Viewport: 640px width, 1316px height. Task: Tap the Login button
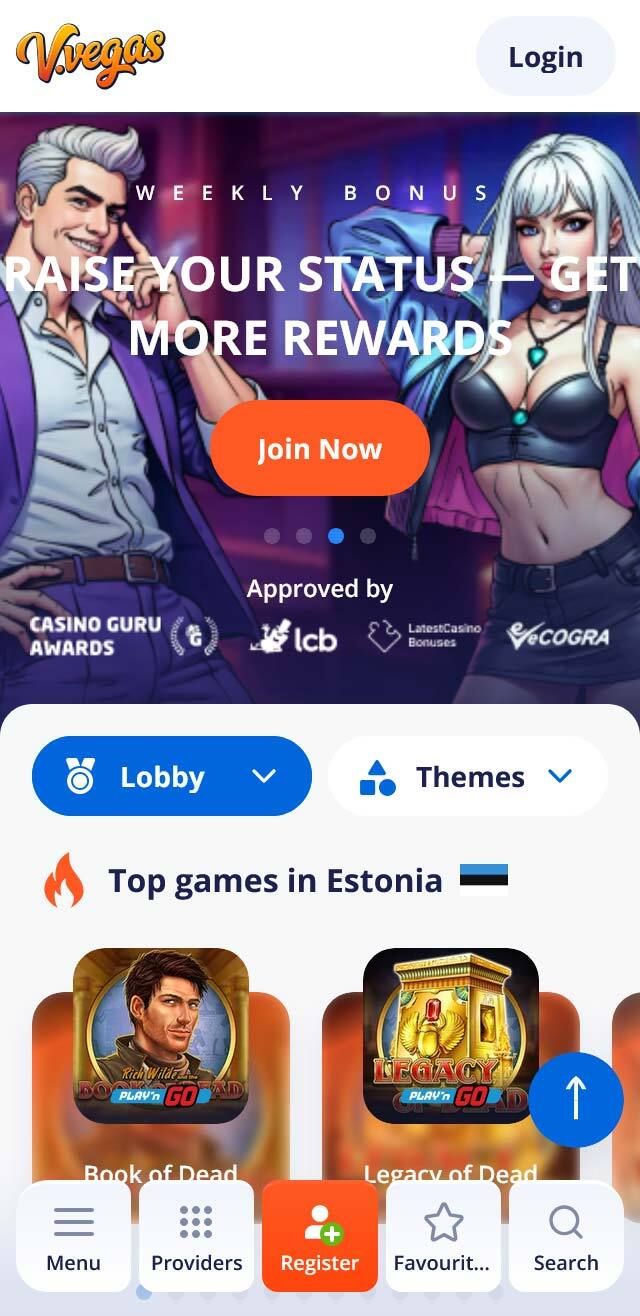[x=545, y=57]
